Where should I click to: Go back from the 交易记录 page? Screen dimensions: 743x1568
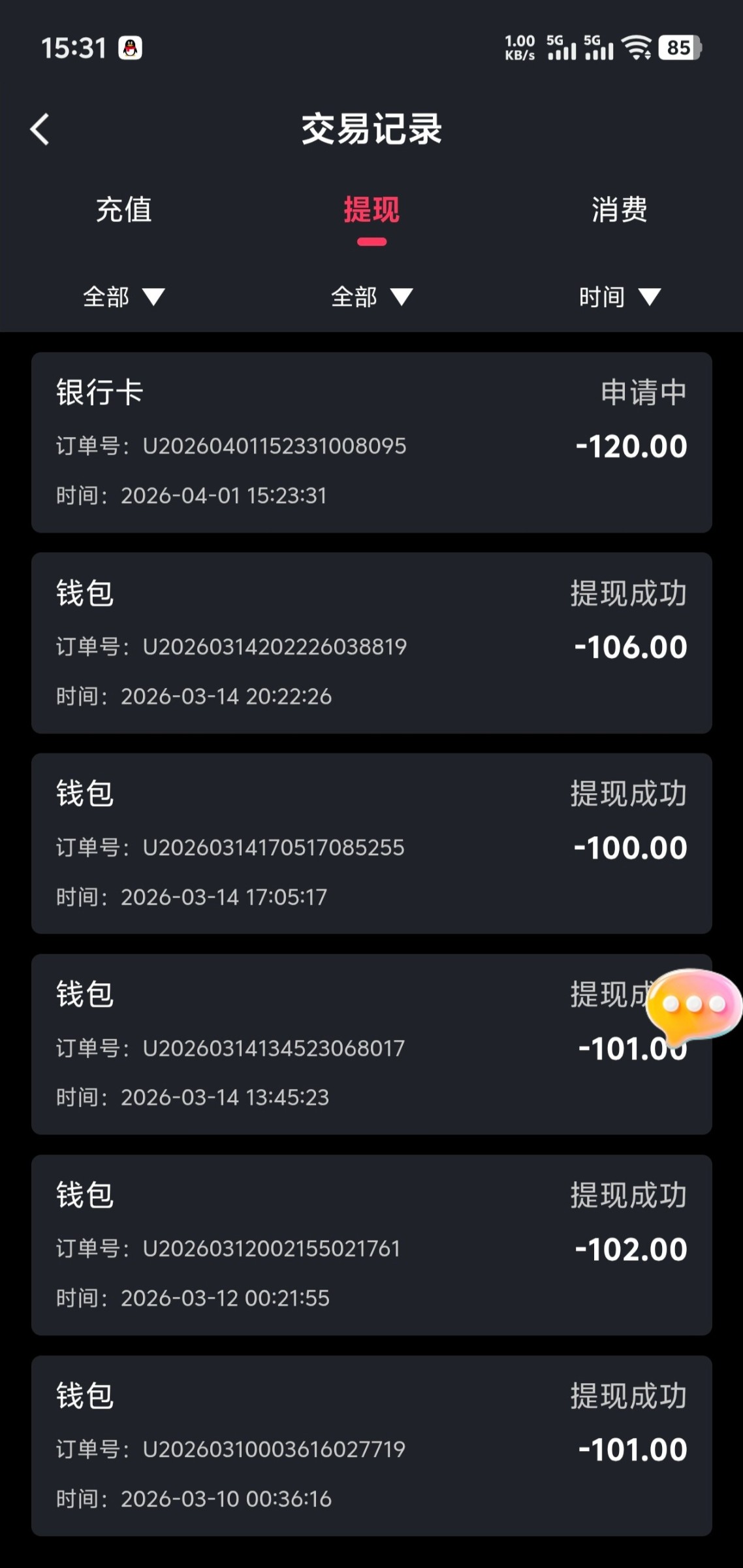(40, 129)
